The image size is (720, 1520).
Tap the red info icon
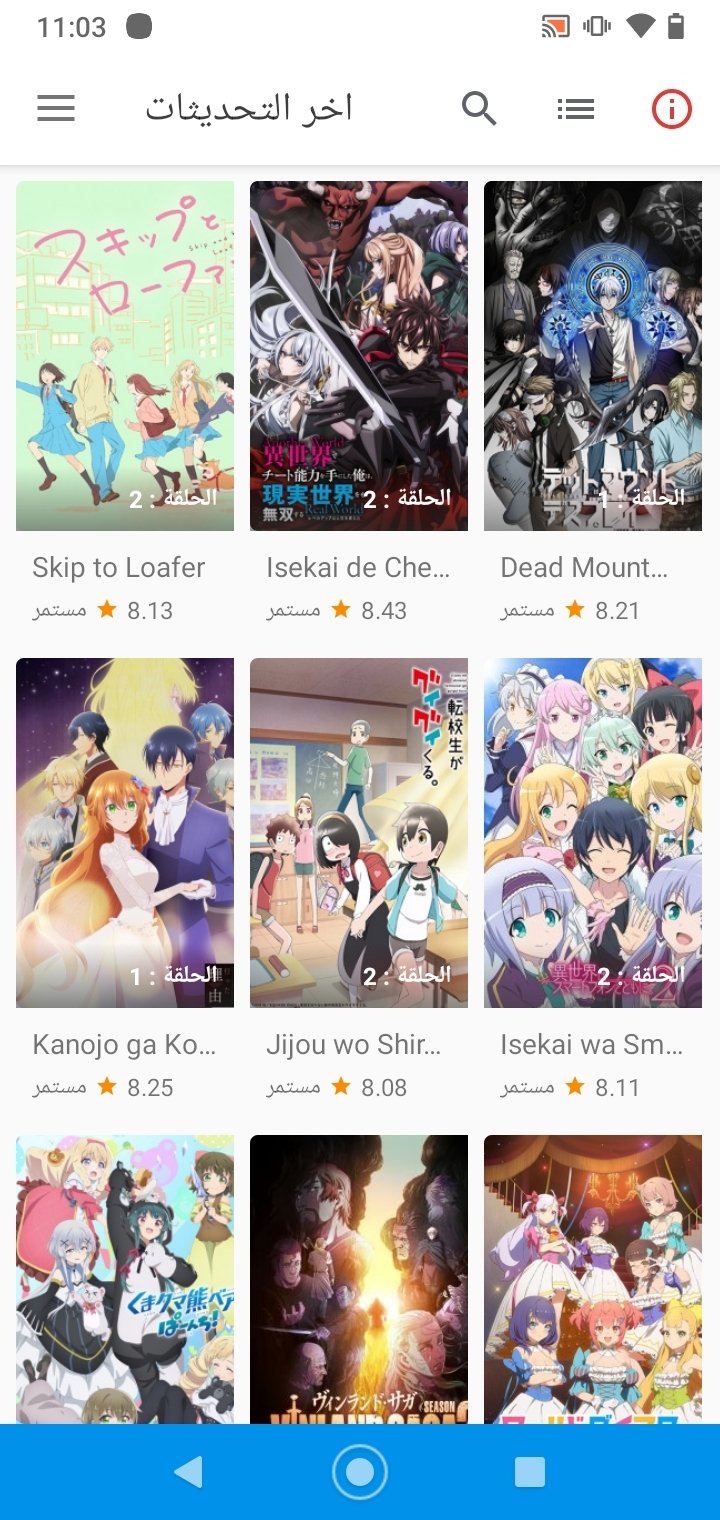[671, 107]
